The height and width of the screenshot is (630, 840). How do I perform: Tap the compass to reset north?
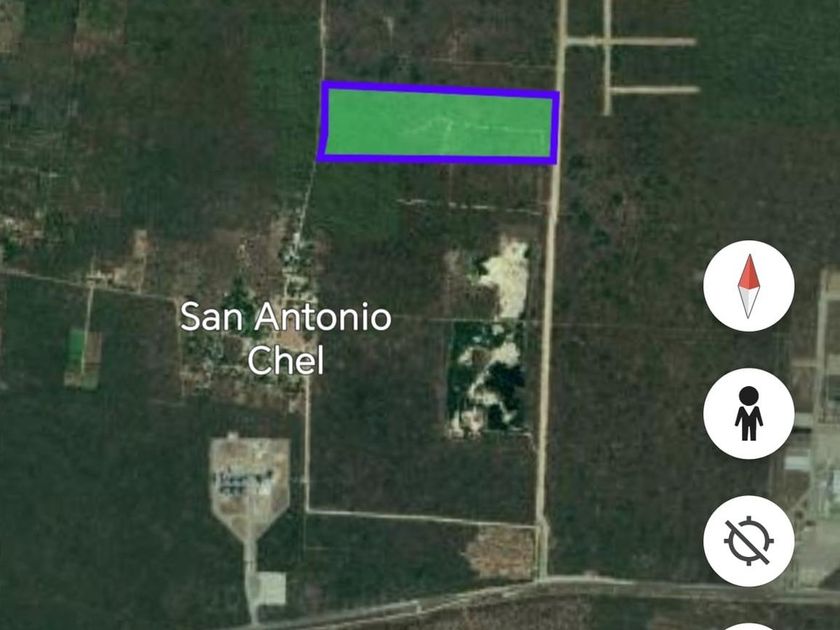[x=749, y=286]
